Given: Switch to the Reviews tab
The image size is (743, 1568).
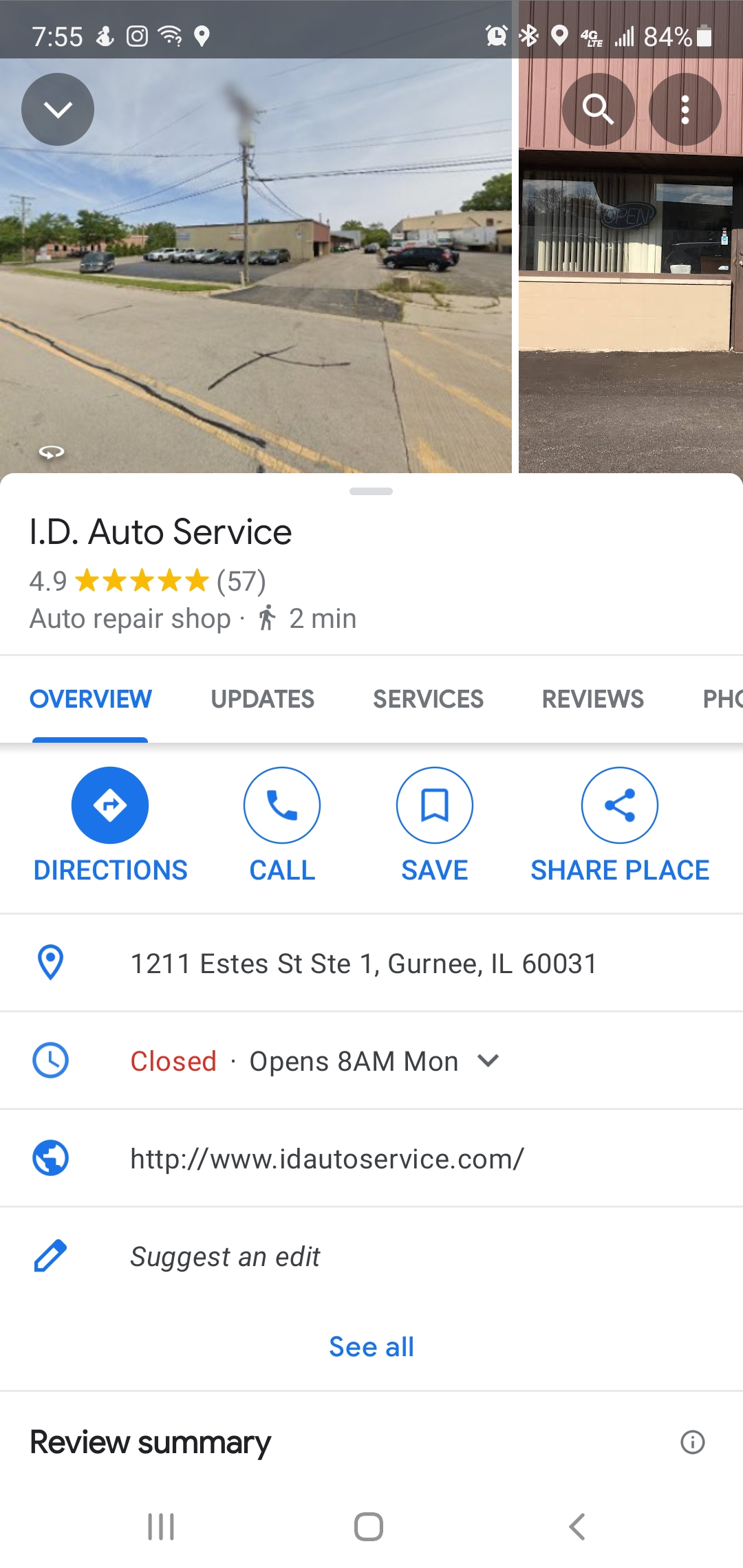Looking at the screenshot, I should click(592, 699).
